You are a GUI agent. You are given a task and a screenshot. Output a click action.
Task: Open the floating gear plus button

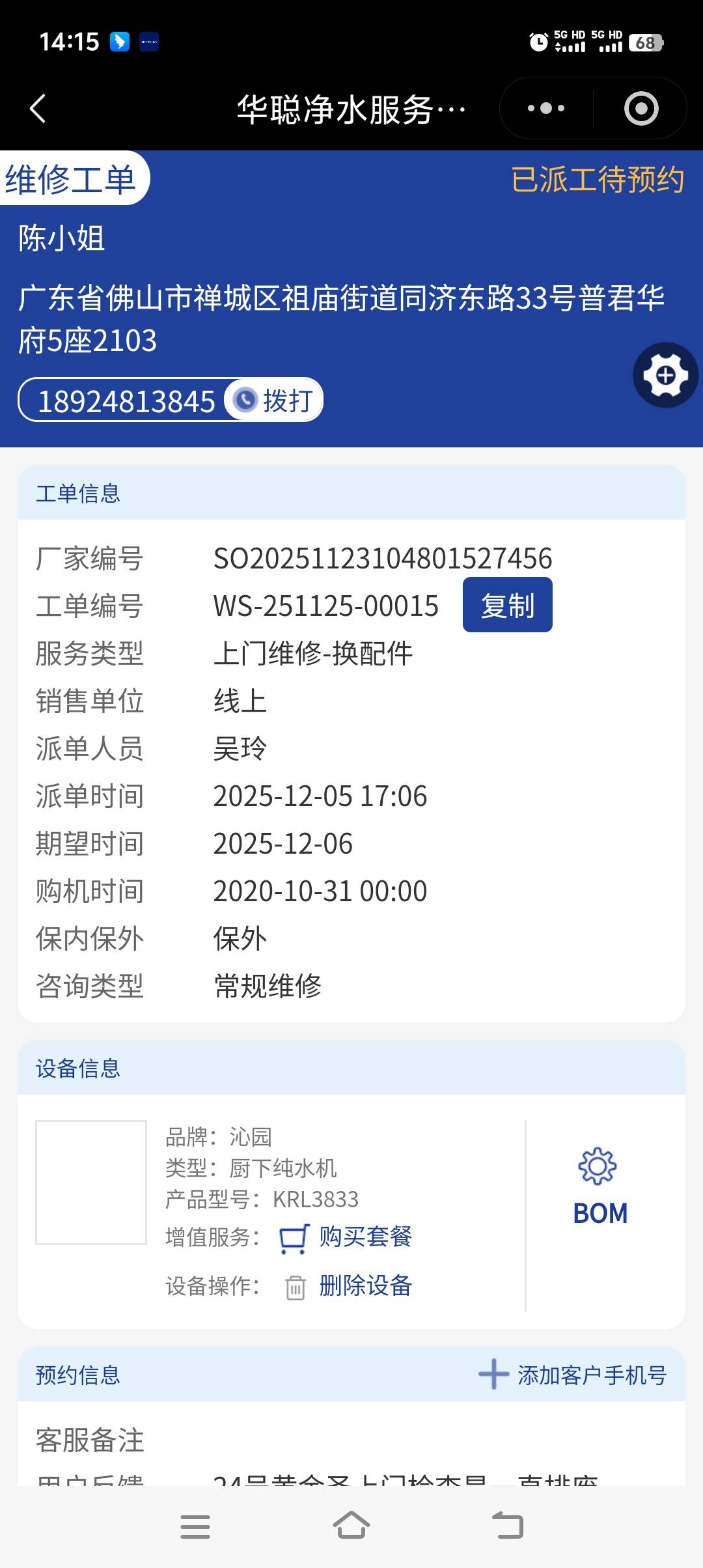click(x=665, y=375)
